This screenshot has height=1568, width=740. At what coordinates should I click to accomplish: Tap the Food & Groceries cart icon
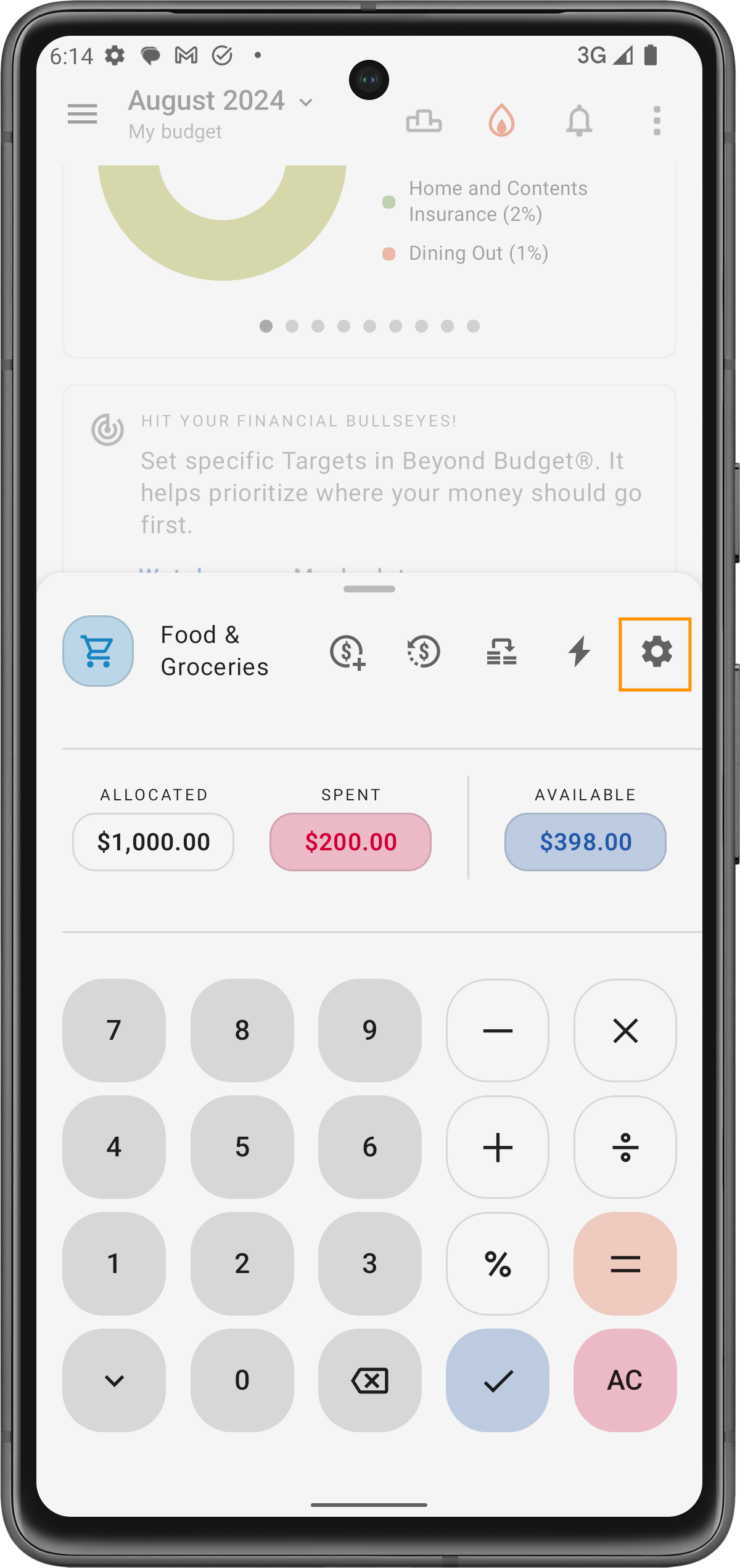tap(98, 651)
